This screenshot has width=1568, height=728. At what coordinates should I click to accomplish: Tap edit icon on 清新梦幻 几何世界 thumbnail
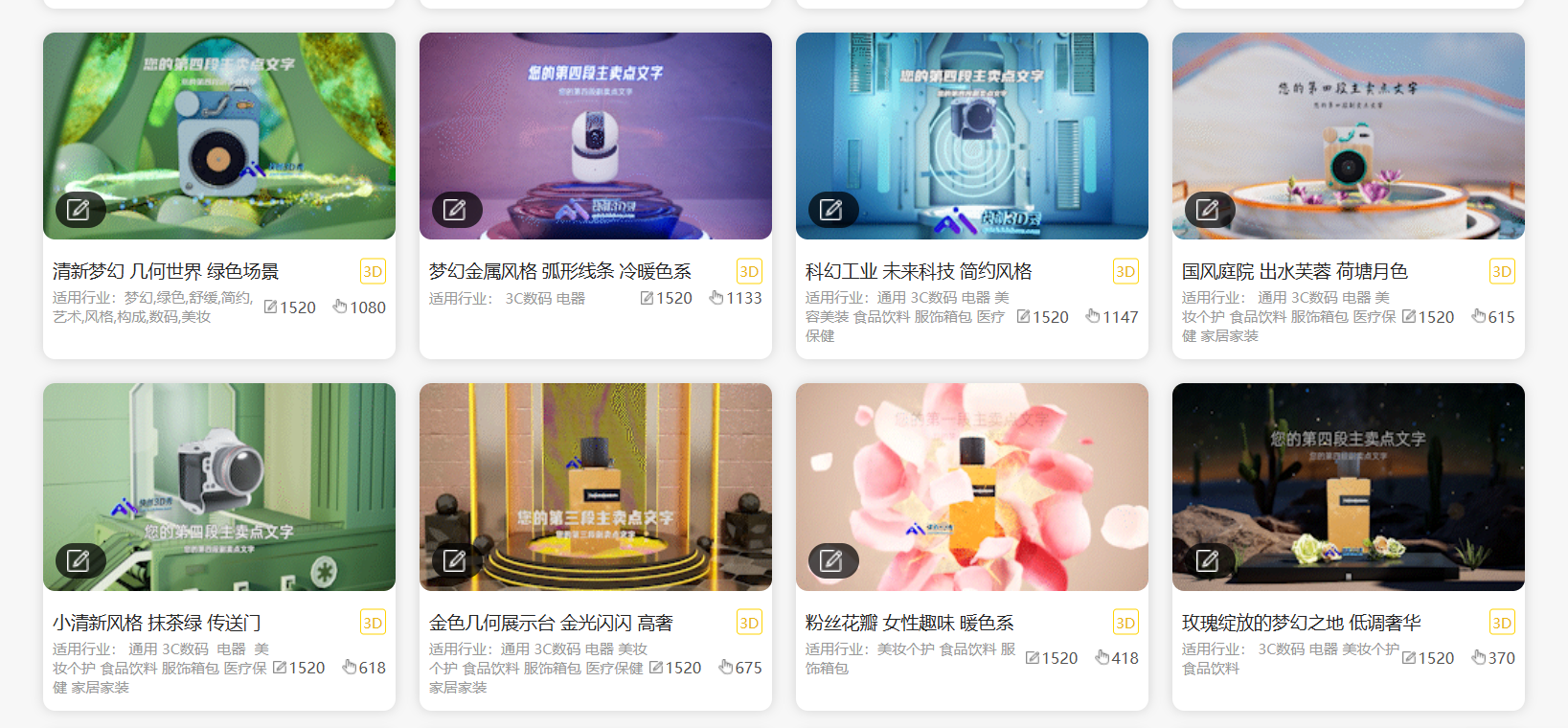[x=80, y=209]
